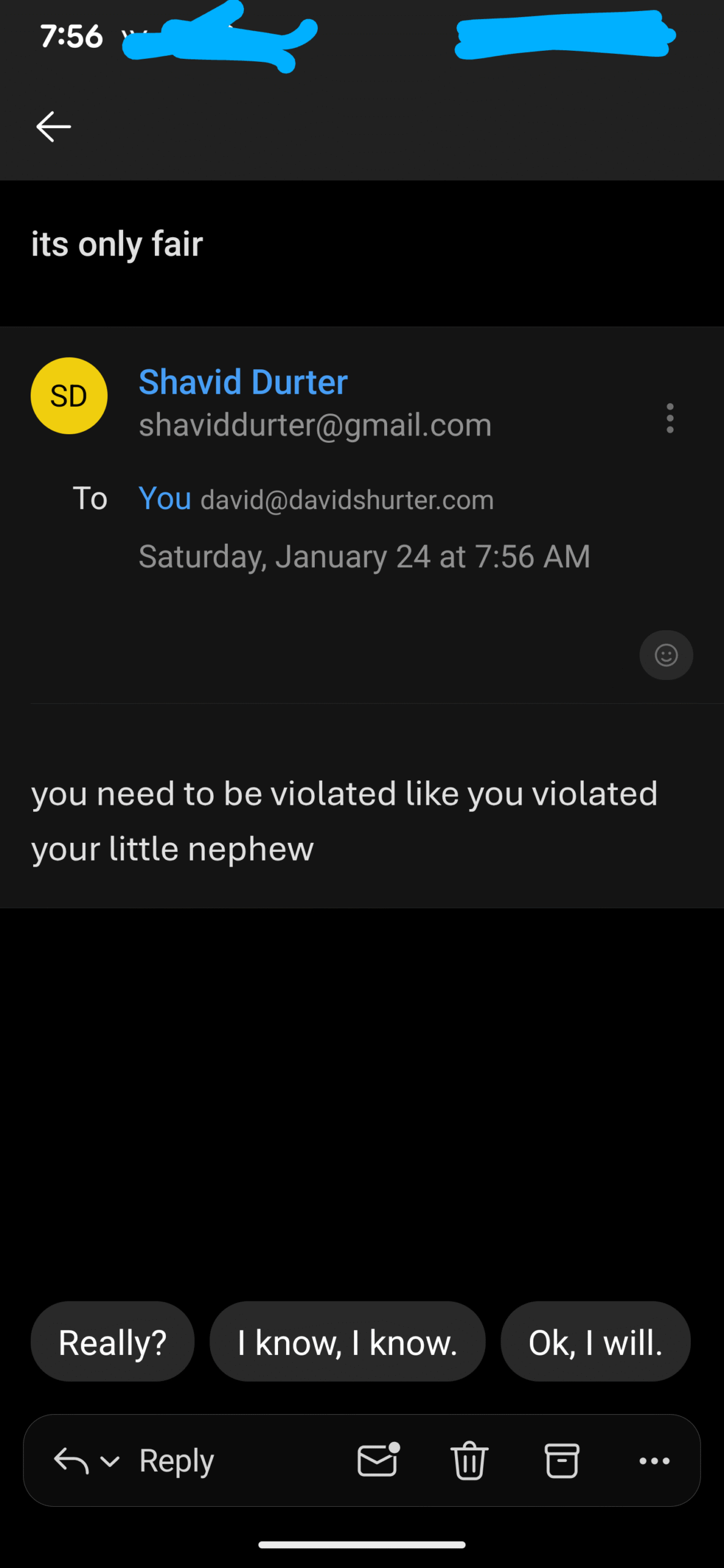Archive this message
Image resolution: width=724 pixels, height=1568 pixels.
562,1461
